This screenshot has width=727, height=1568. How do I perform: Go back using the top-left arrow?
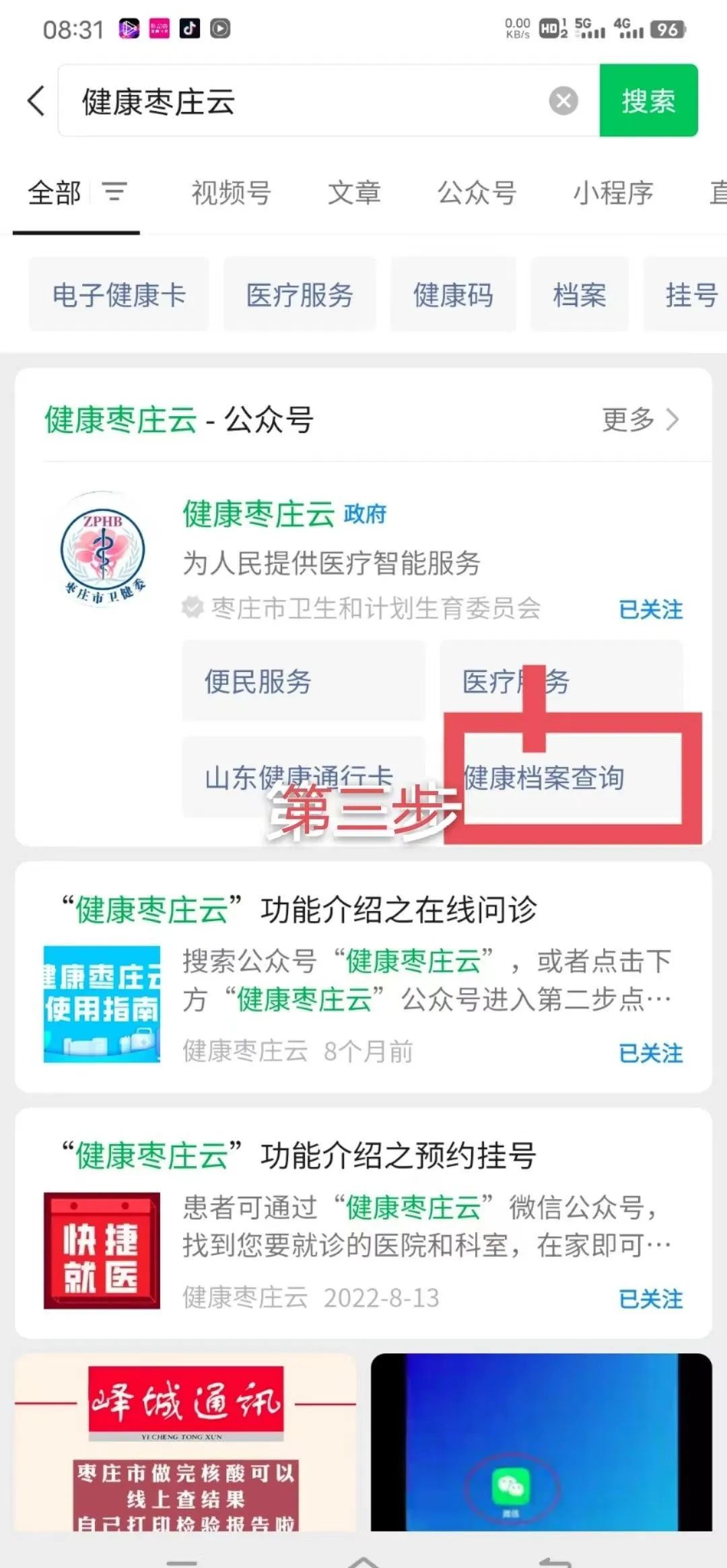pyautogui.click(x=36, y=101)
